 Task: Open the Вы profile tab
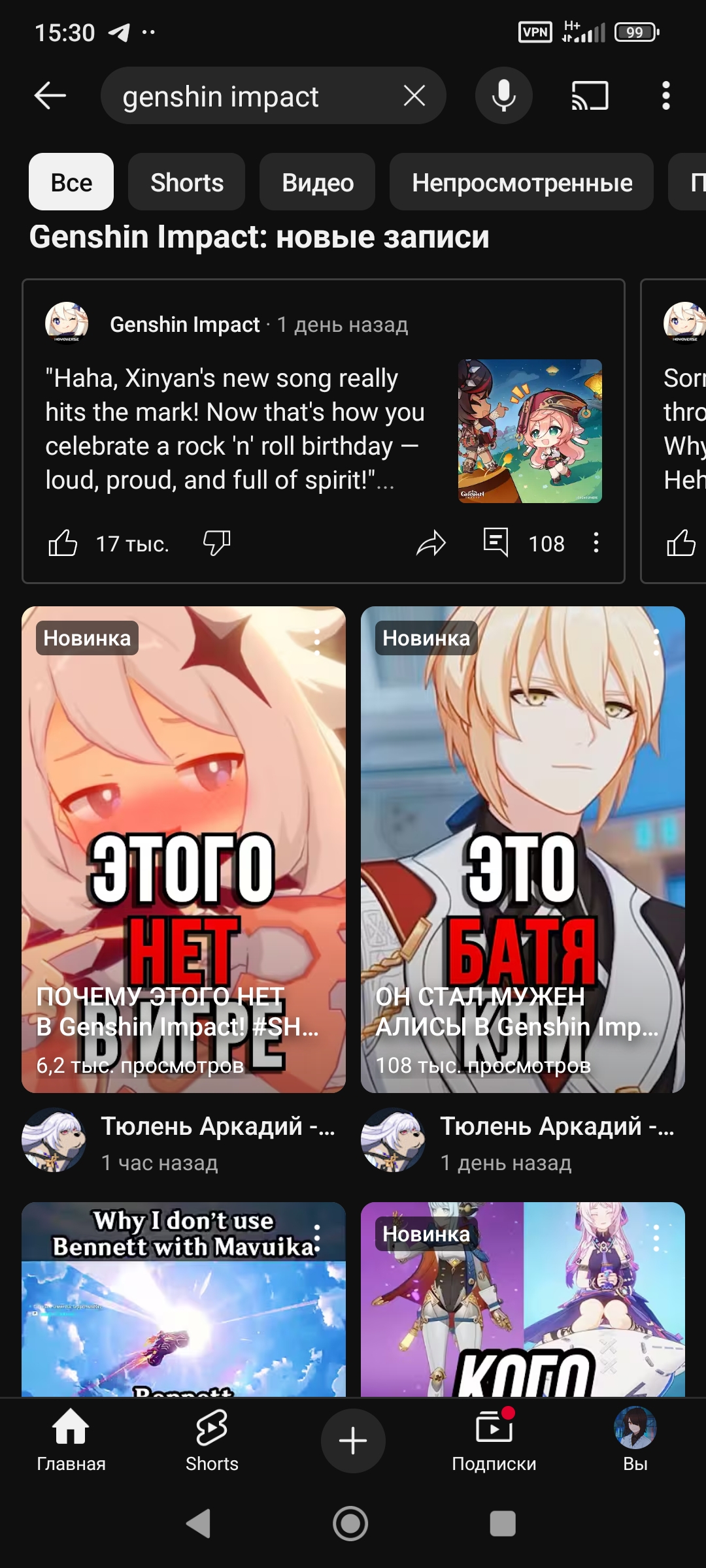635,1441
